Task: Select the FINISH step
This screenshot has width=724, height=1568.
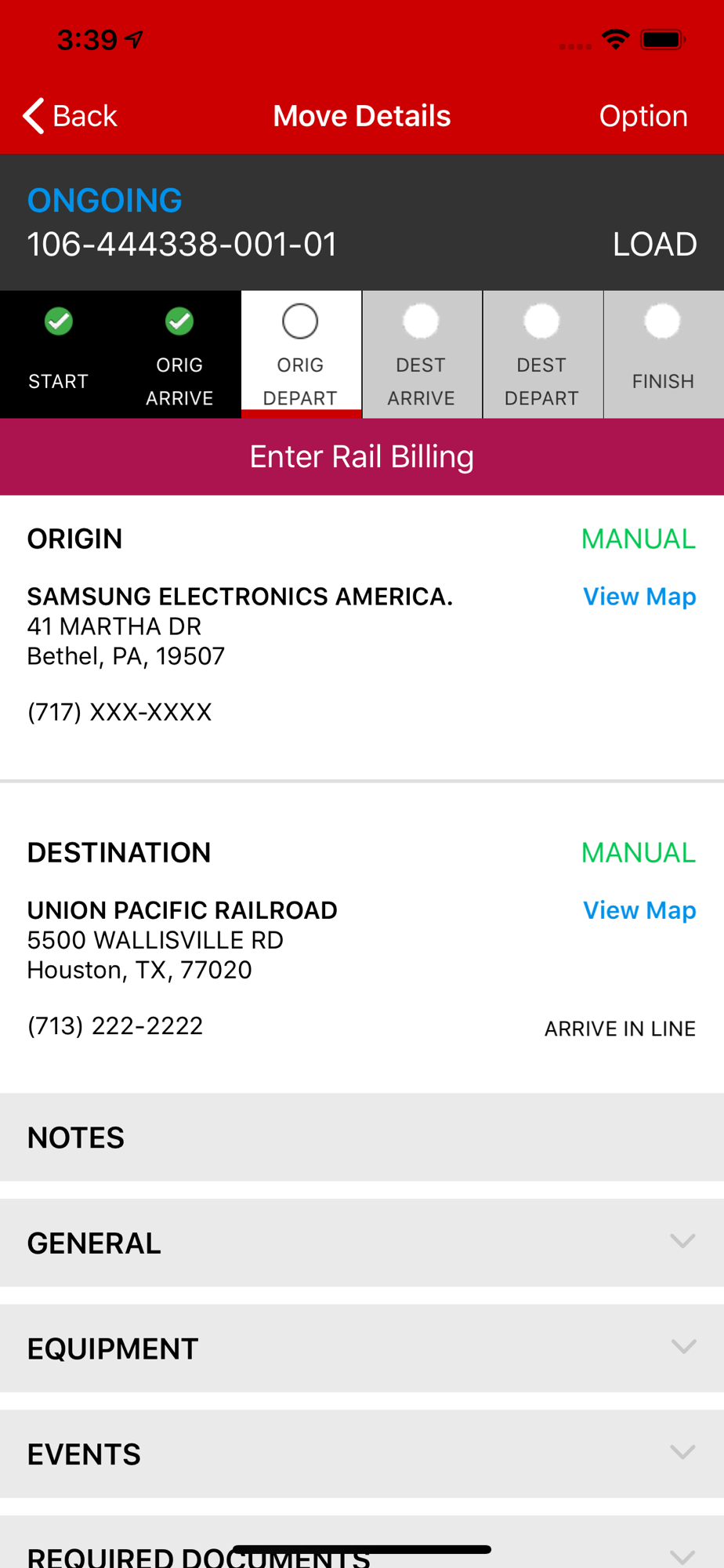Action: 664,354
